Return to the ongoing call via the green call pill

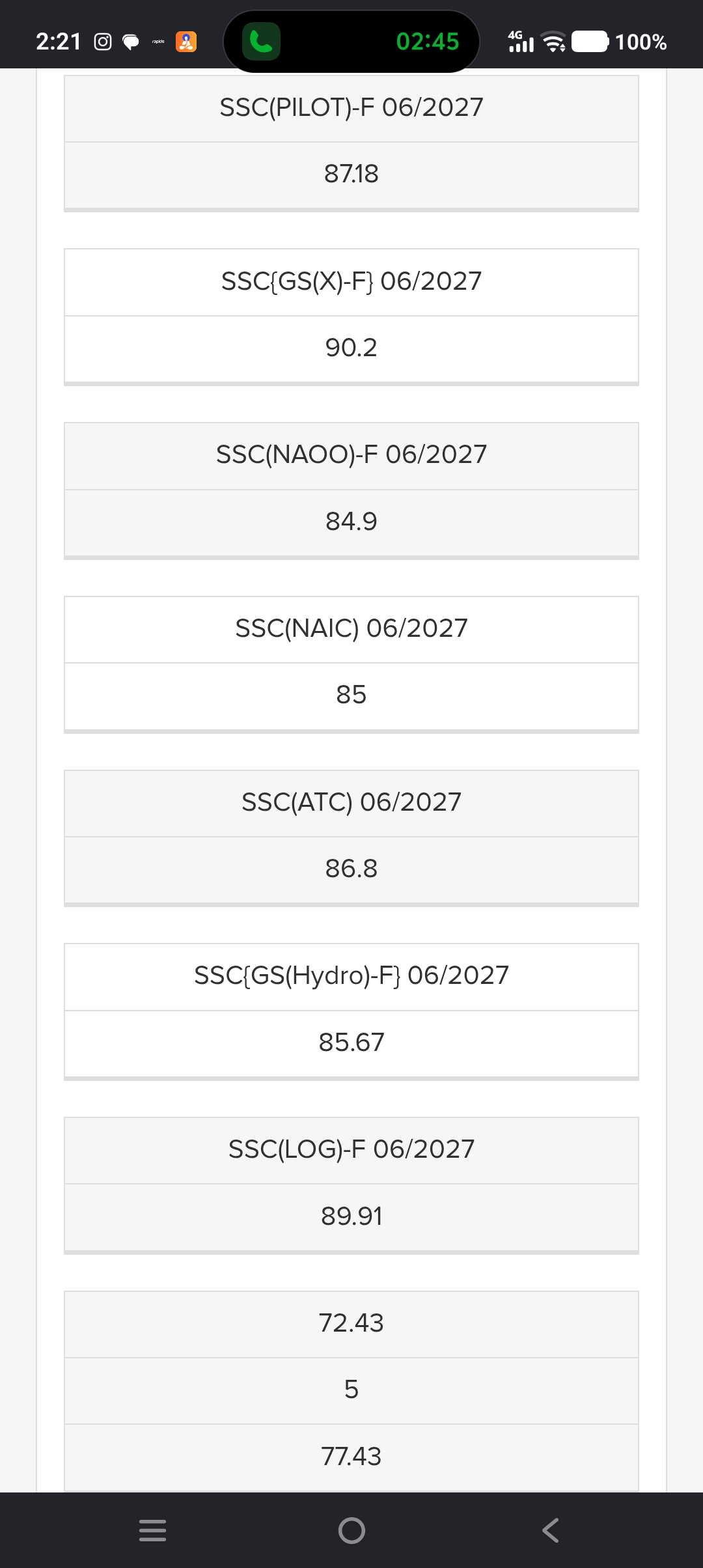tap(351, 42)
